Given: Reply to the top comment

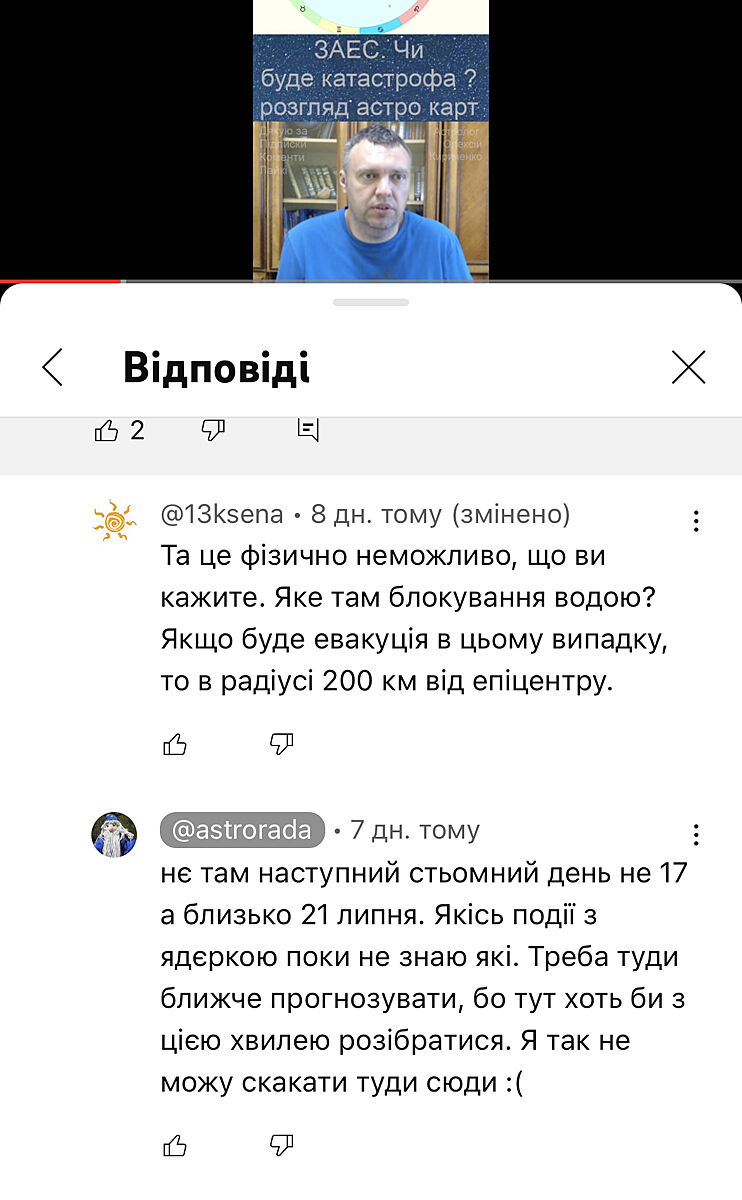Looking at the screenshot, I should tap(308, 430).
